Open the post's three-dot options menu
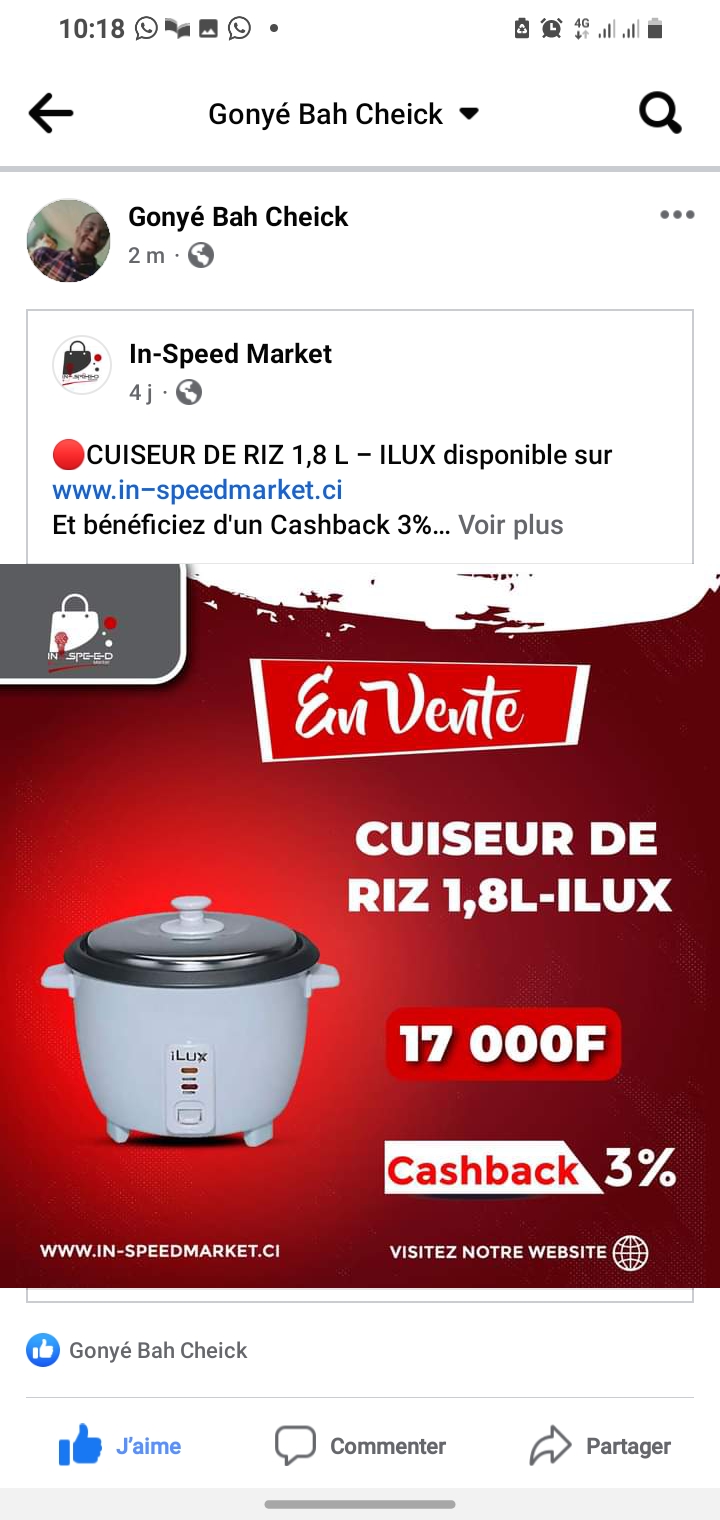Viewport: 720px width, 1520px height. coord(677,215)
